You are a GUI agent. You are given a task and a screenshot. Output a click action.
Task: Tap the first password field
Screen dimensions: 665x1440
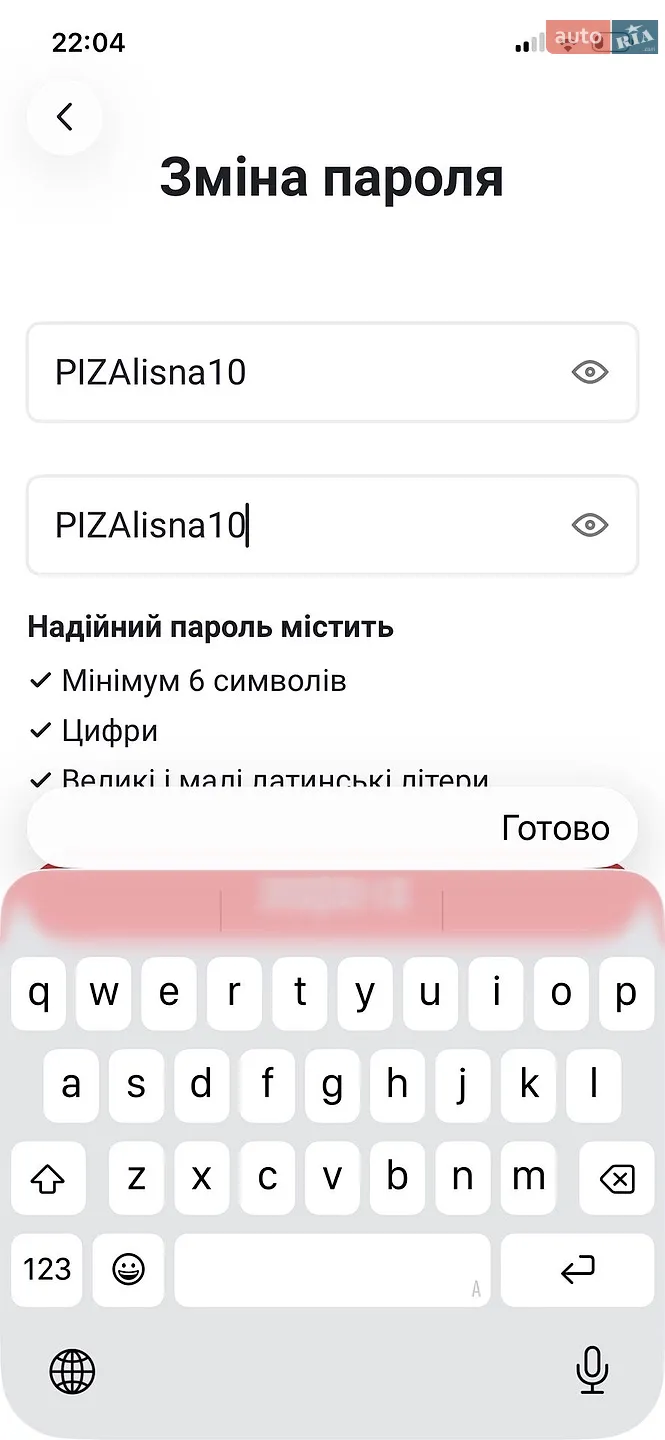click(332, 372)
